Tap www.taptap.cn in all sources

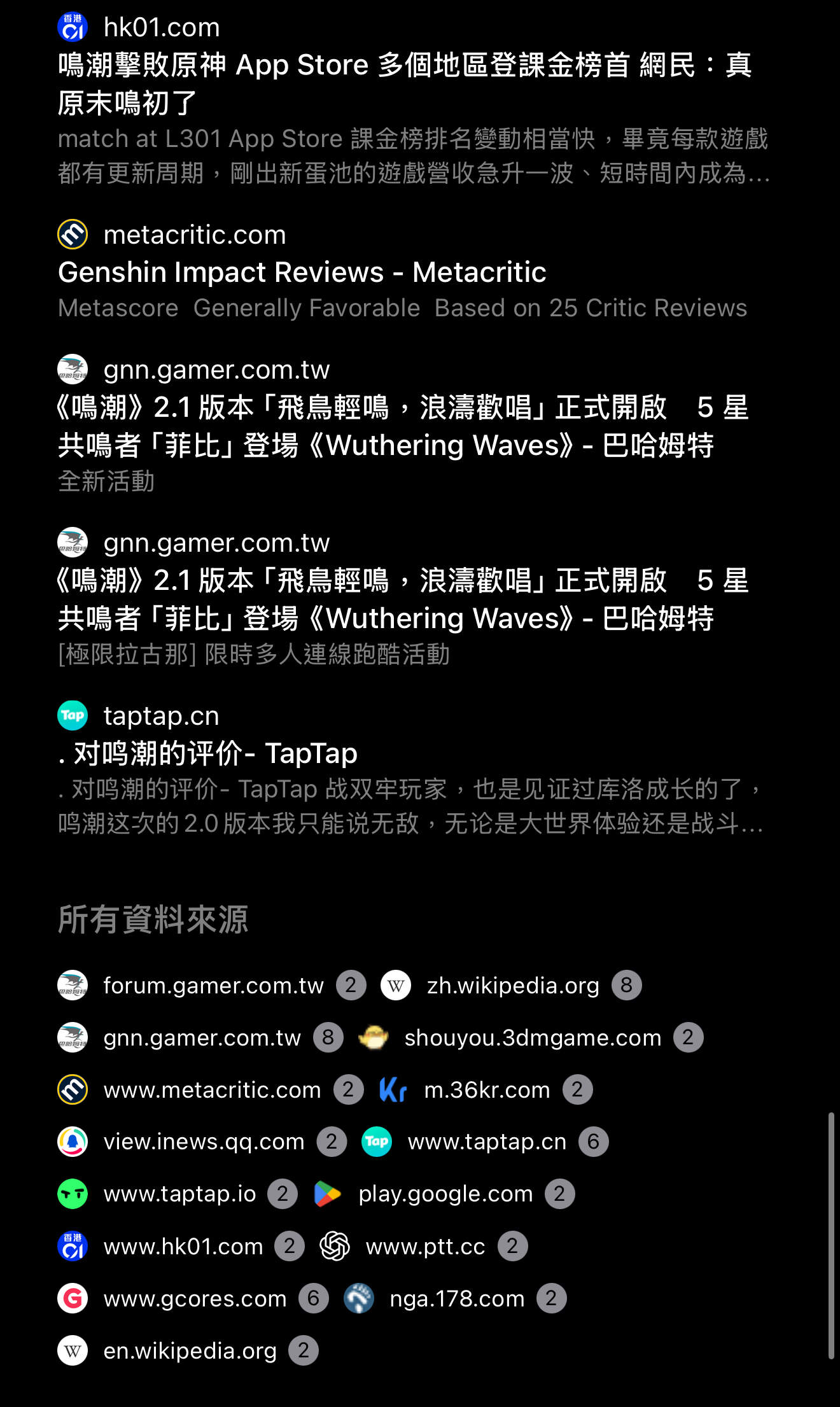coord(486,1142)
